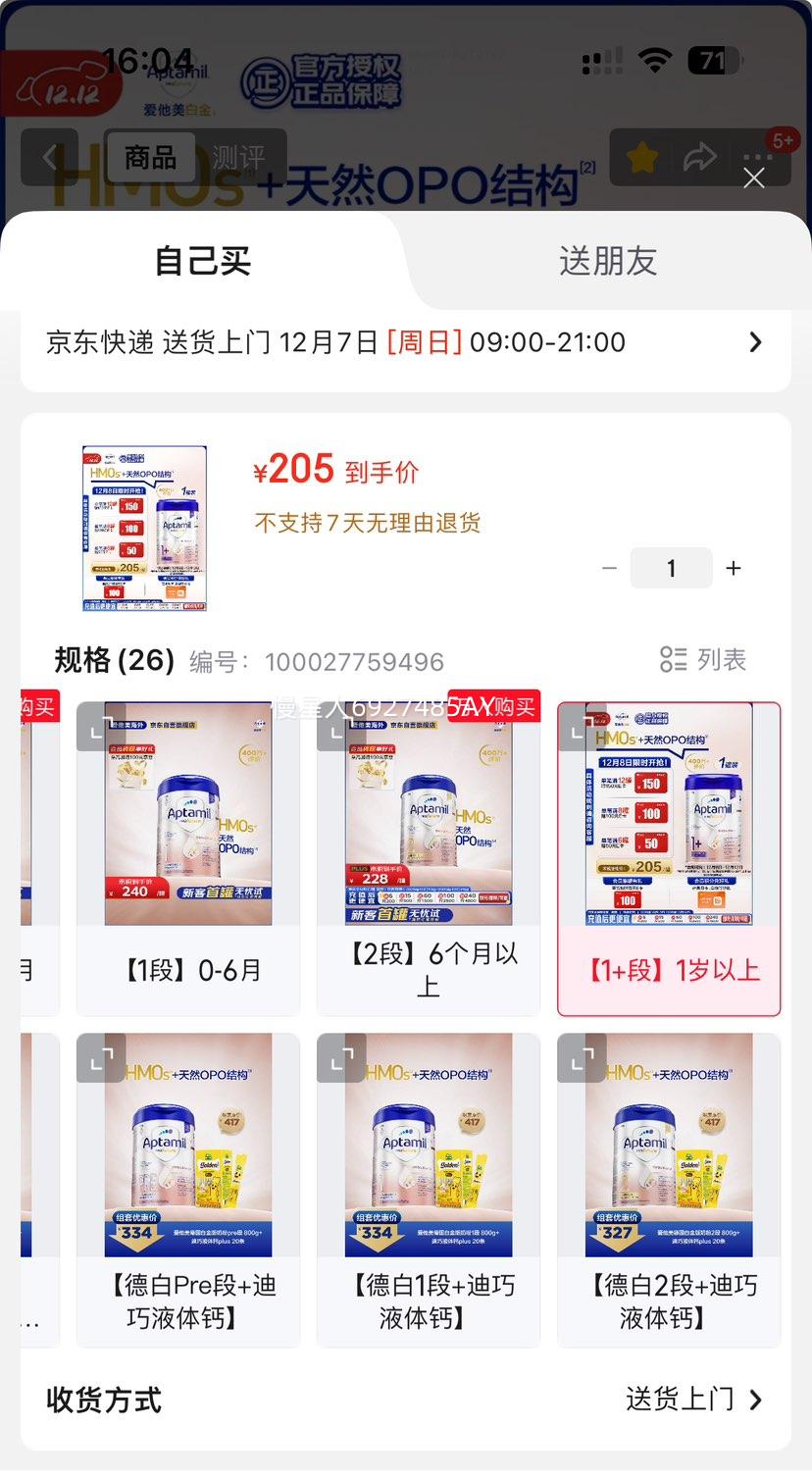Switch to the 测评 tab
The image size is (812, 1479).
(238, 158)
